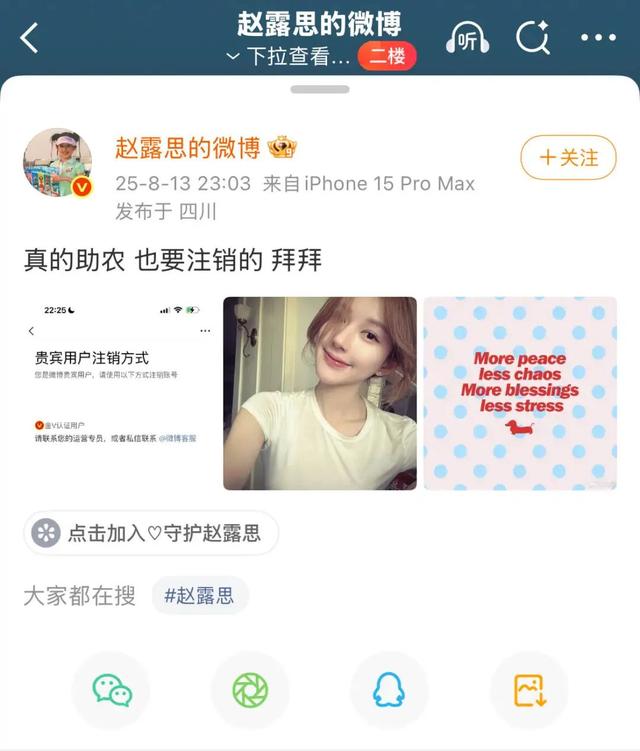View the account cancellation screenshot image
Image resolution: width=640 pixels, height=751 pixels.
click(120, 393)
